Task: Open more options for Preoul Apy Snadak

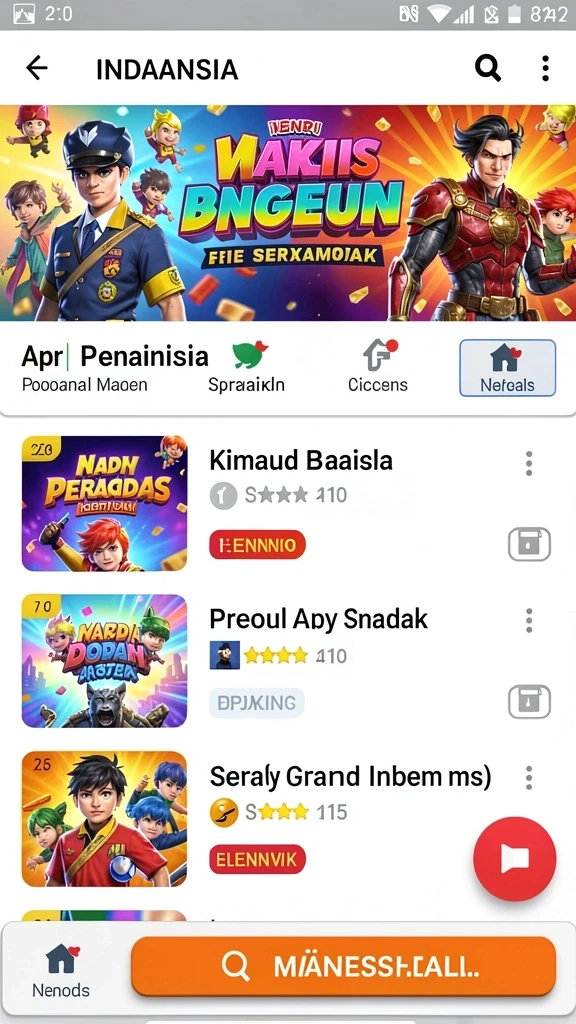Action: click(528, 620)
